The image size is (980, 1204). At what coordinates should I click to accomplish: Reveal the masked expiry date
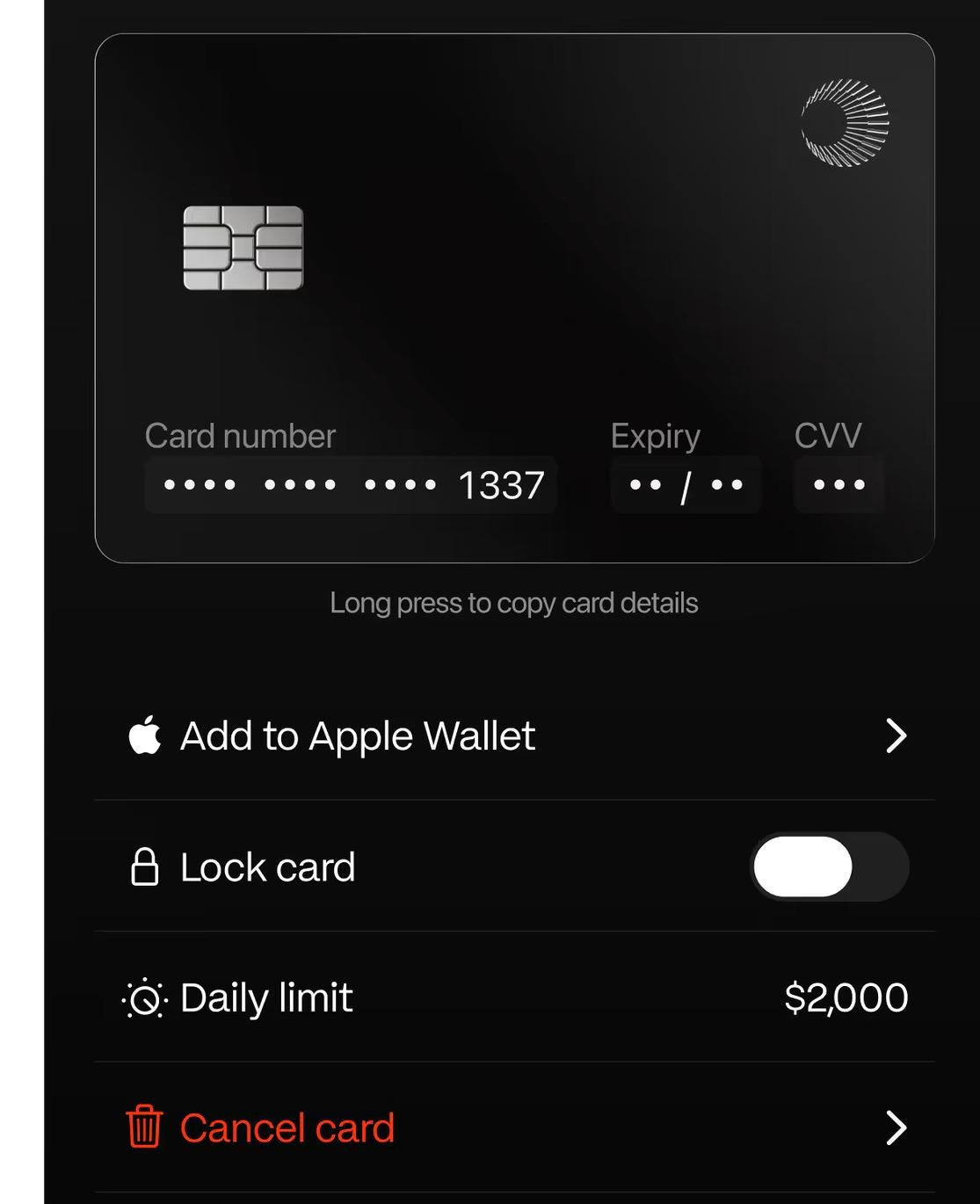tap(686, 485)
